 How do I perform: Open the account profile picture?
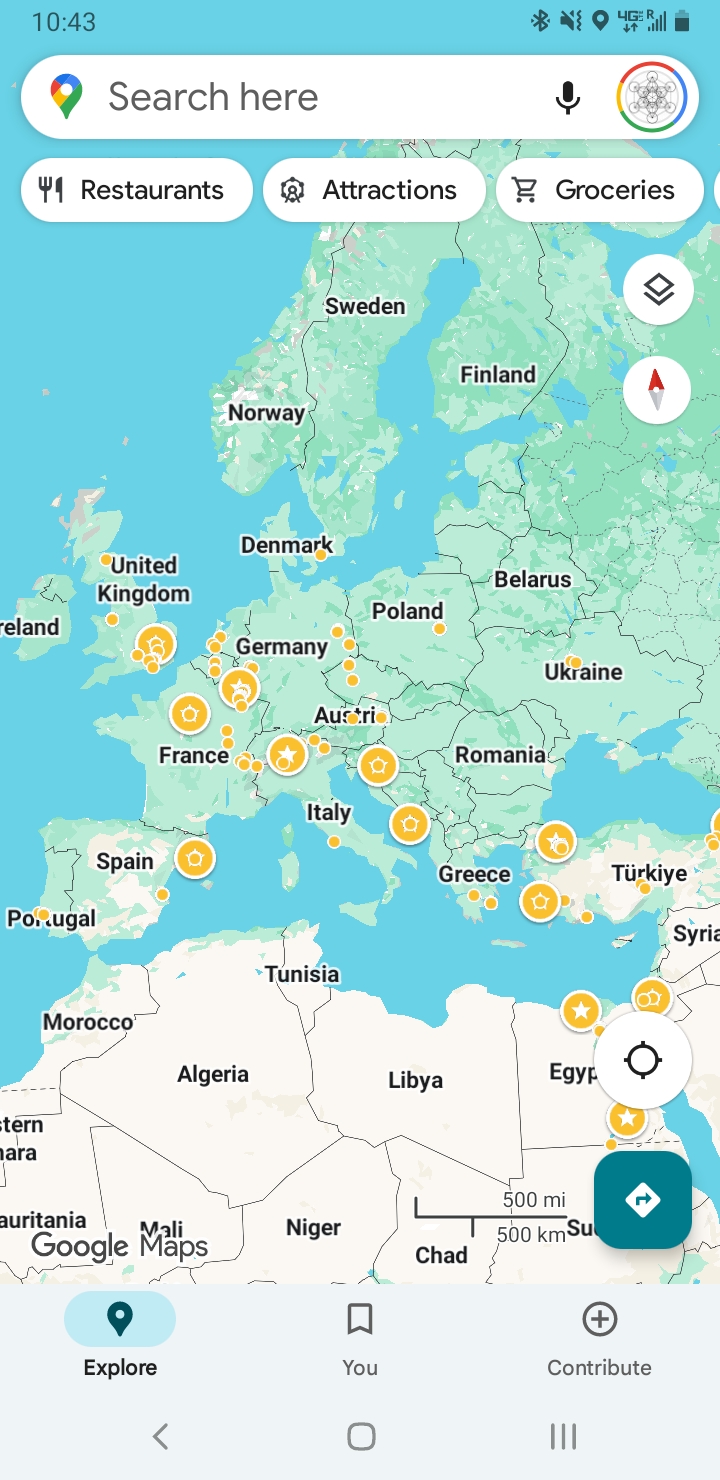click(x=652, y=97)
